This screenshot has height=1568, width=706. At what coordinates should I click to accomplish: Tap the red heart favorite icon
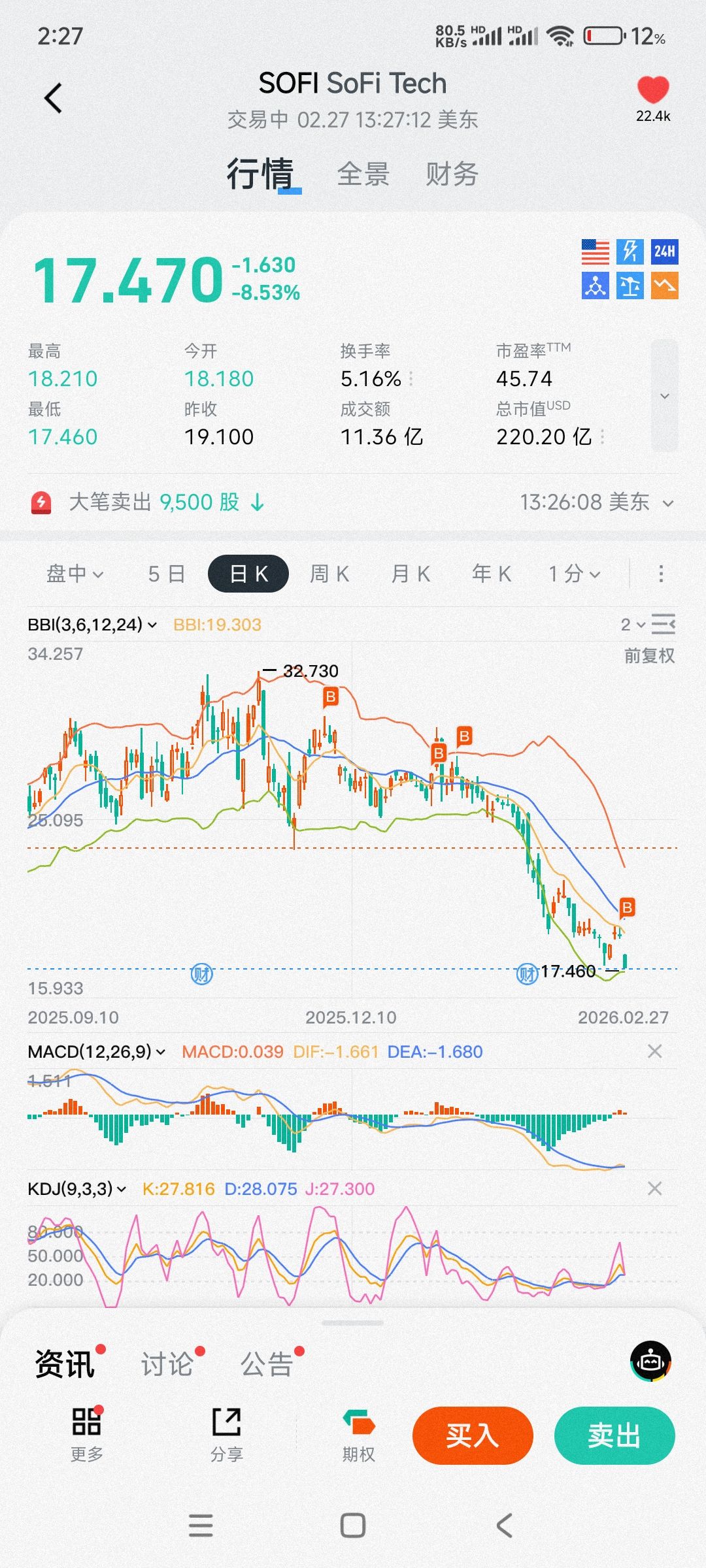click(x=652, y=90)
